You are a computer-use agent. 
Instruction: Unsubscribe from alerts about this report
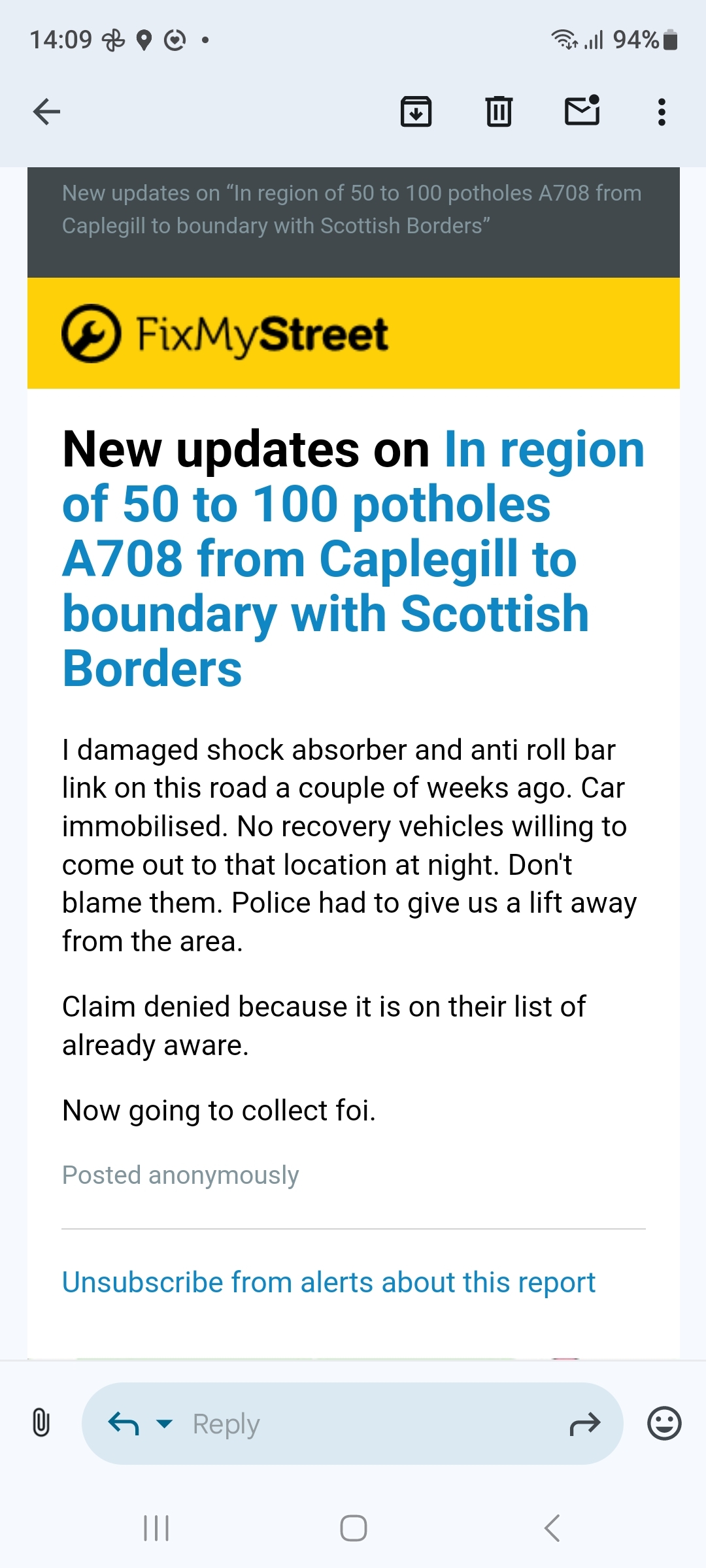[328, 1282]
